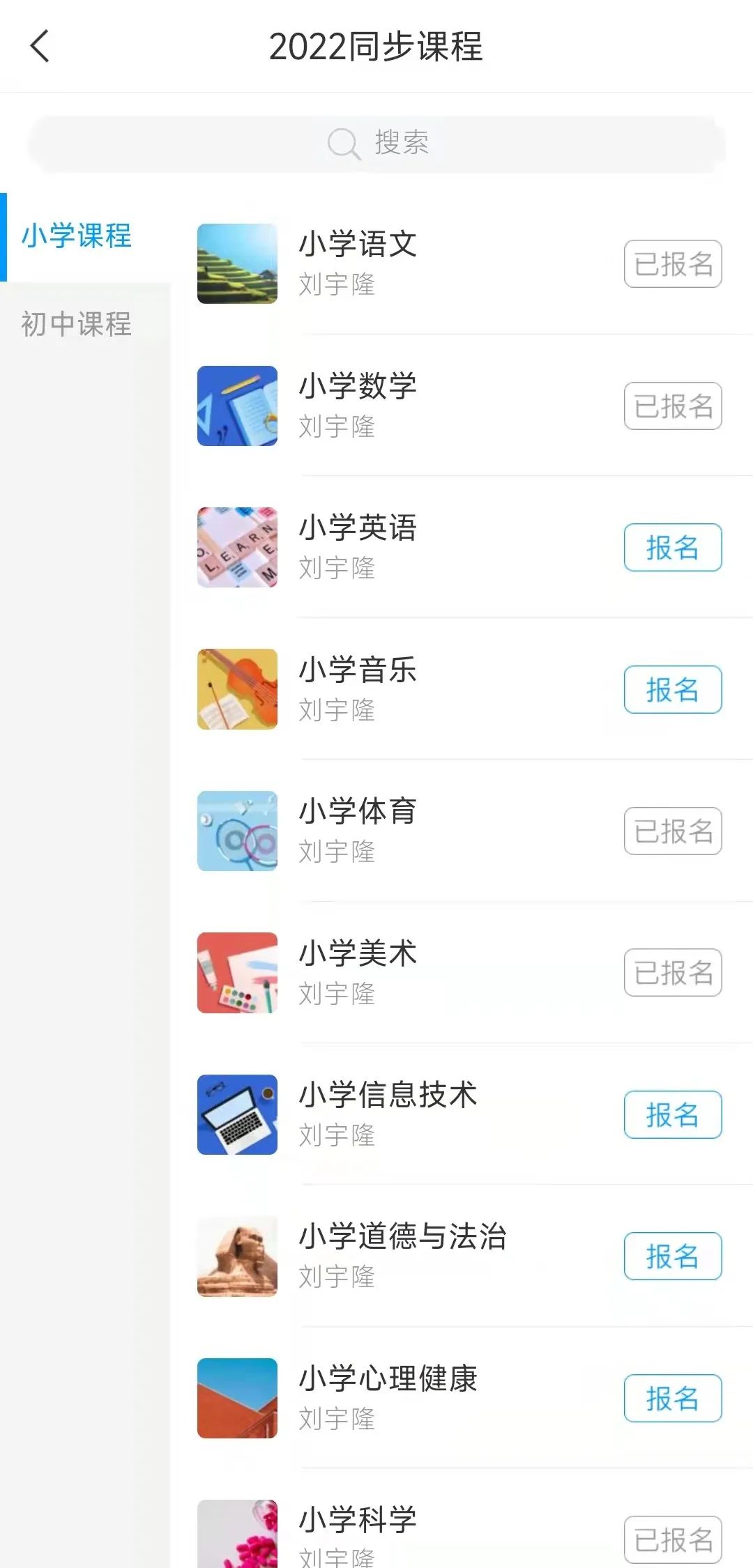753x1568 pixels.
Task: Open the 小学语文 course
Action: pos(358,245)
